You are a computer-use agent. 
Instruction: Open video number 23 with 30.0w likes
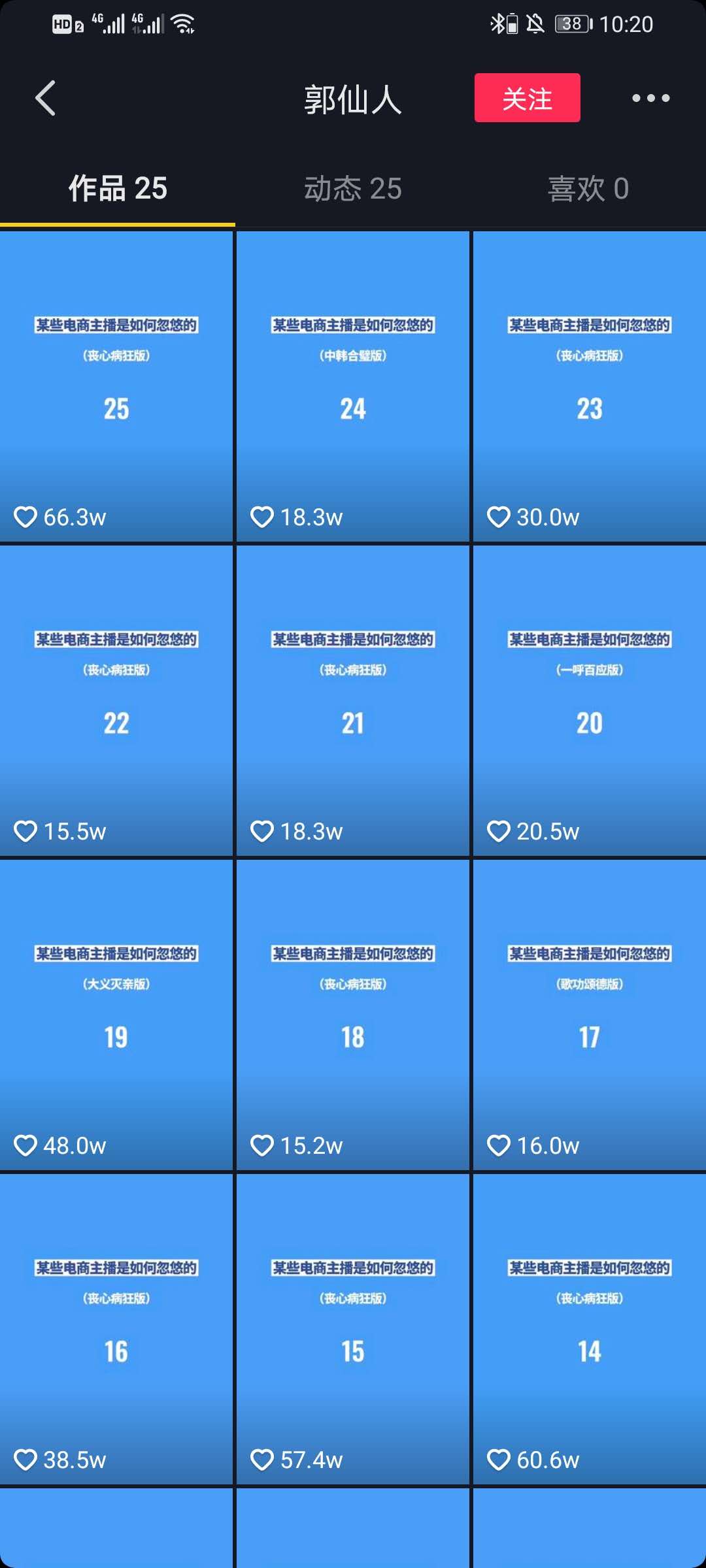click(589, 387)
